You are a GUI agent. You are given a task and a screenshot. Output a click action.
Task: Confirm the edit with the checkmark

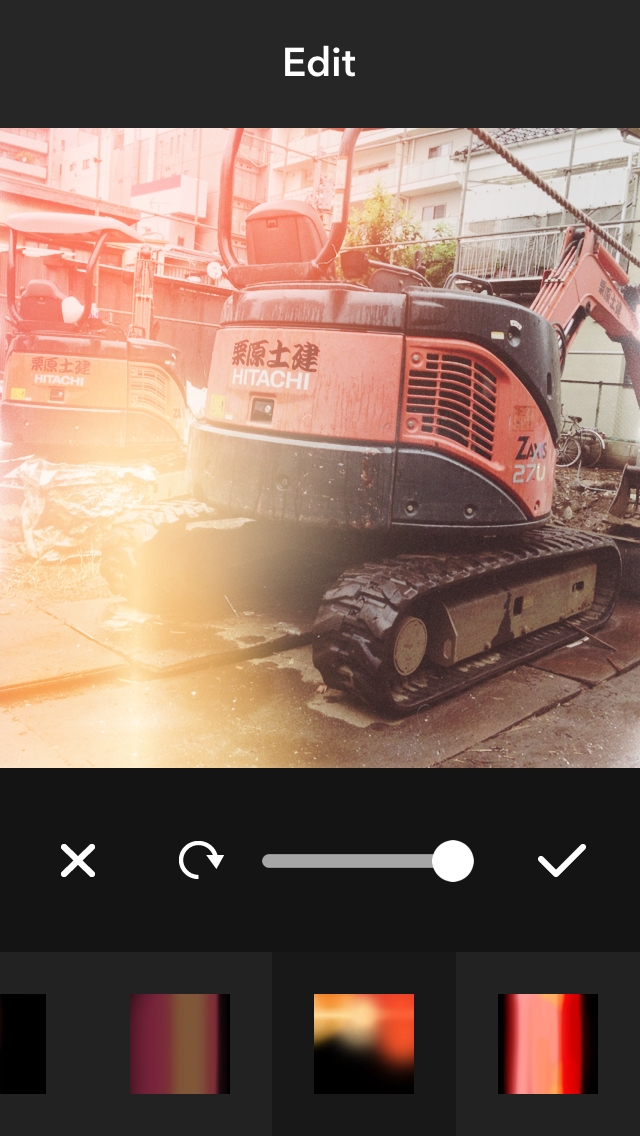pos(561,860)
